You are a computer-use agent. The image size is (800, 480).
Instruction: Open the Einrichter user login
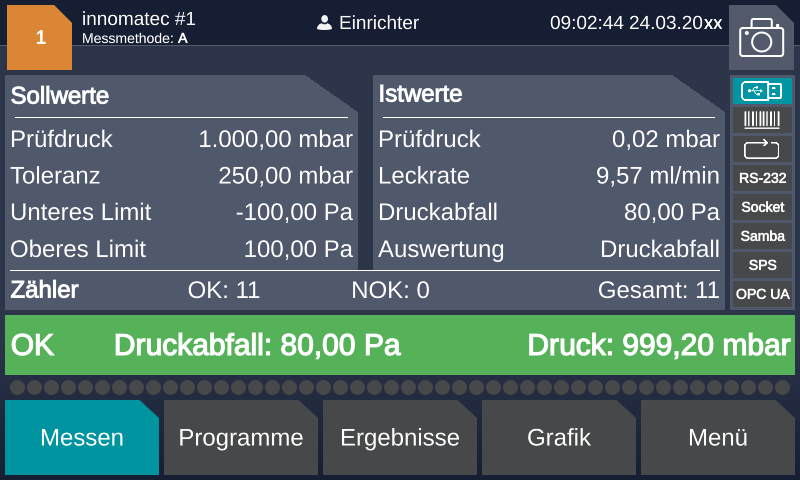368,23
